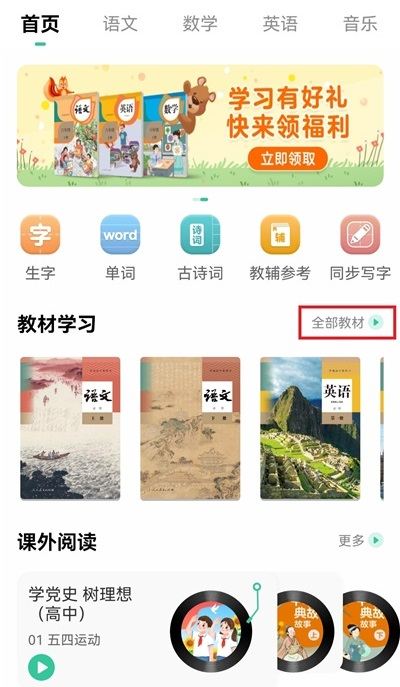Image resolution: width=400 pixels, height=687 pixels.
Task: Tap the 立即领取 button on the banner
Action: point(288,159)
